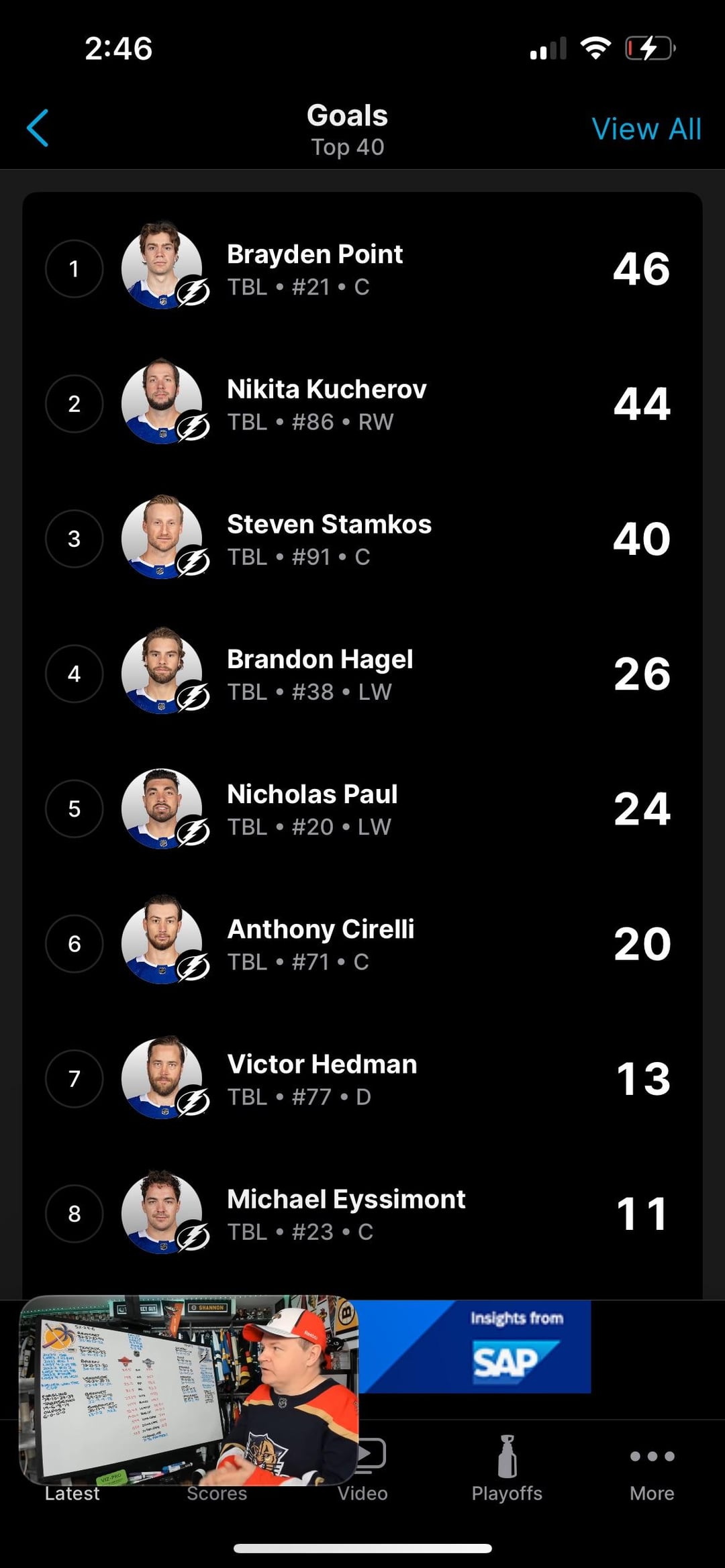Switch to the Playoffs tab

click(507, 1468)
